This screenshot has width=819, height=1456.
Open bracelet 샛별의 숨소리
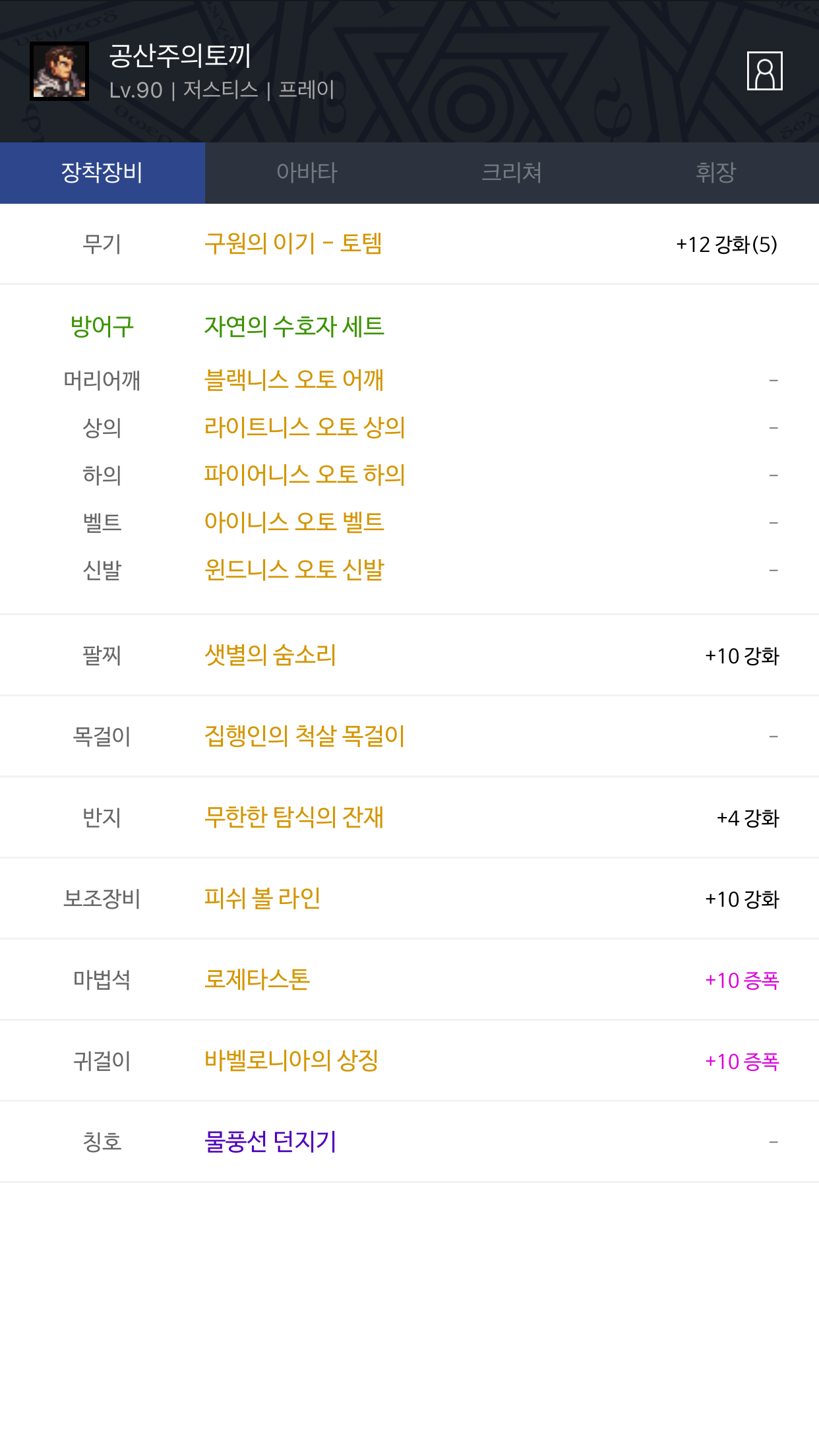point(270,655)
